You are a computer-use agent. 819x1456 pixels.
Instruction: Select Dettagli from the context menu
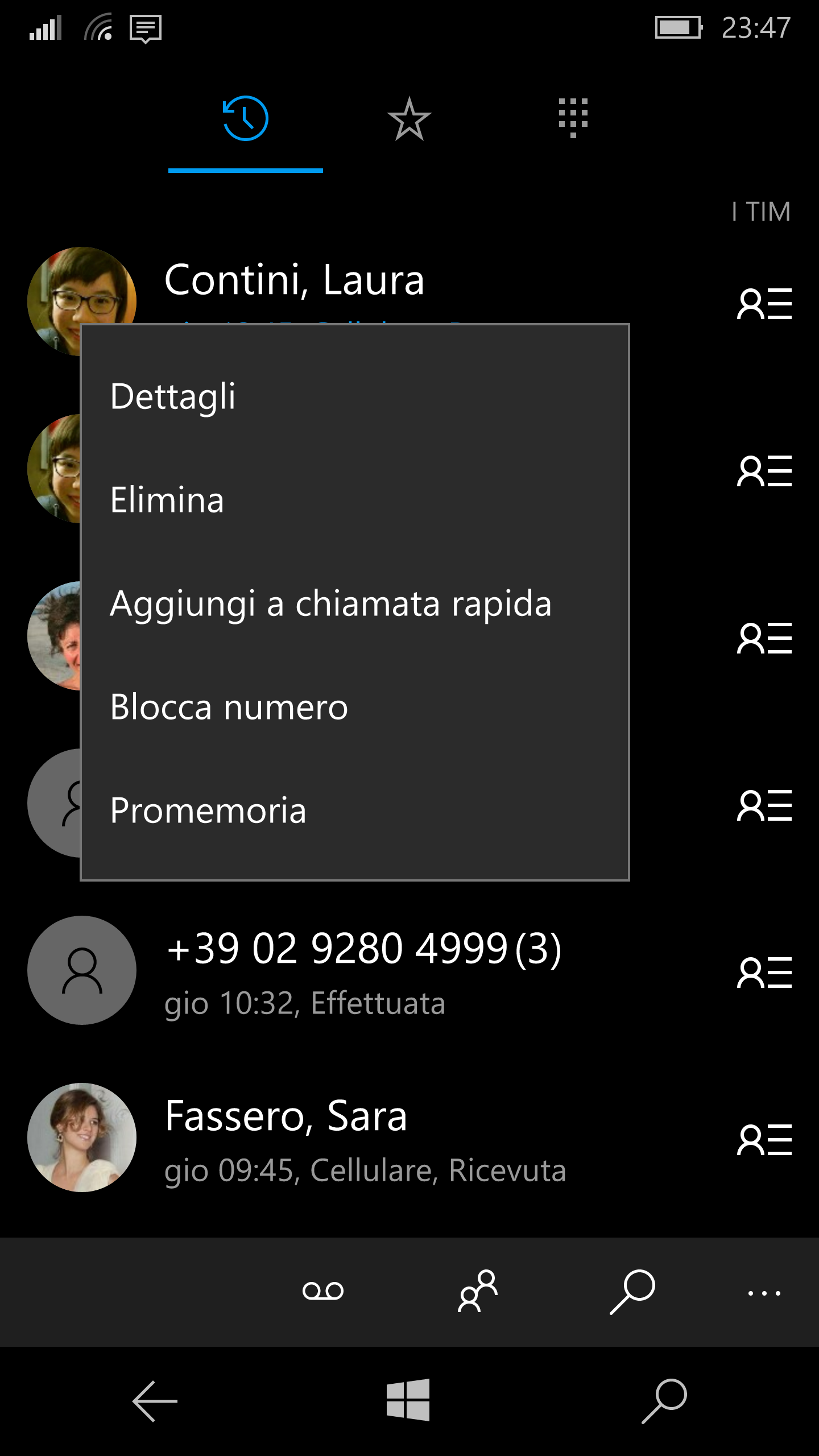(x=173, y=396)
